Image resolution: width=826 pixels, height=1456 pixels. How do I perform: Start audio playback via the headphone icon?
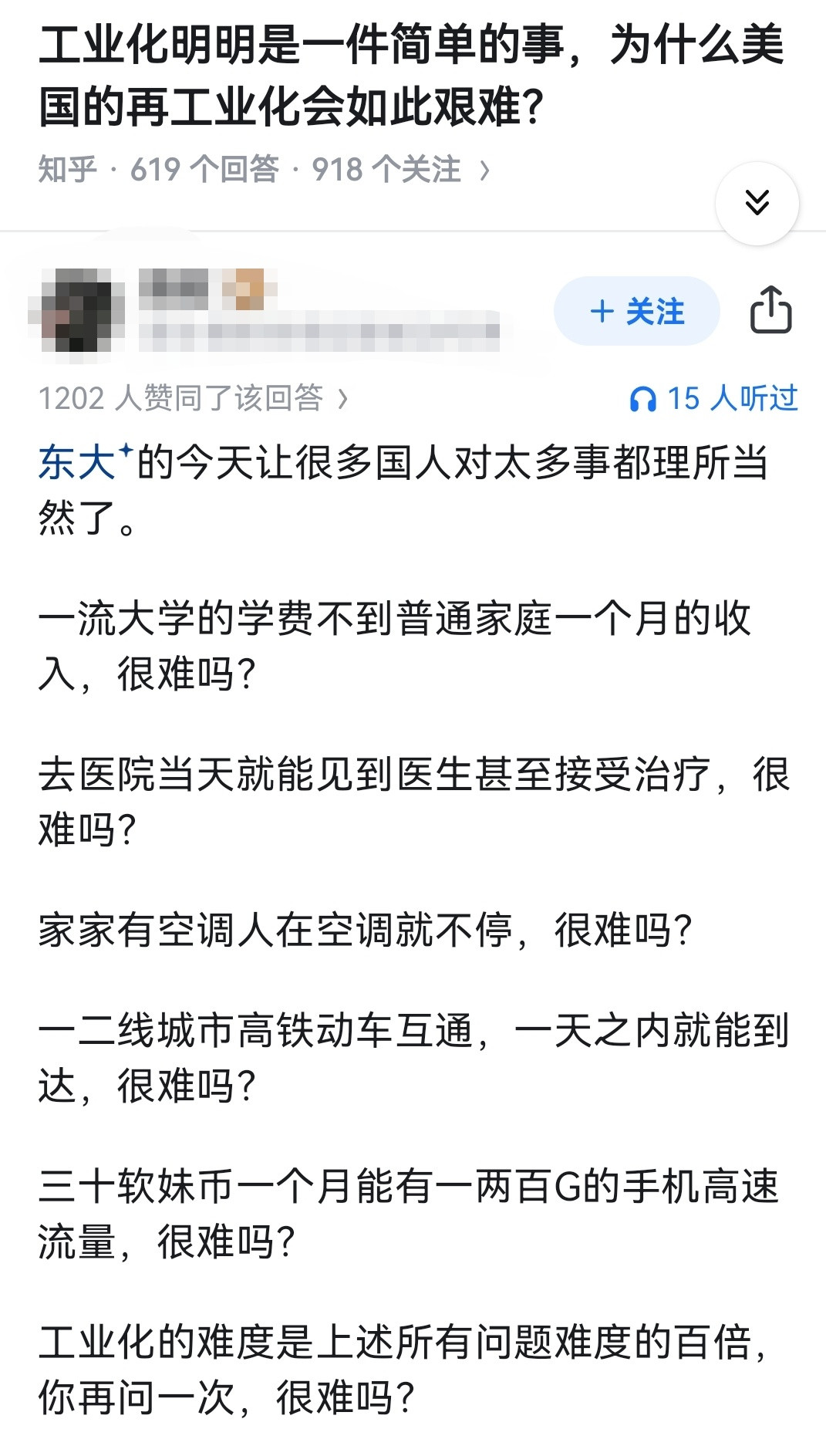coord(642,400)
